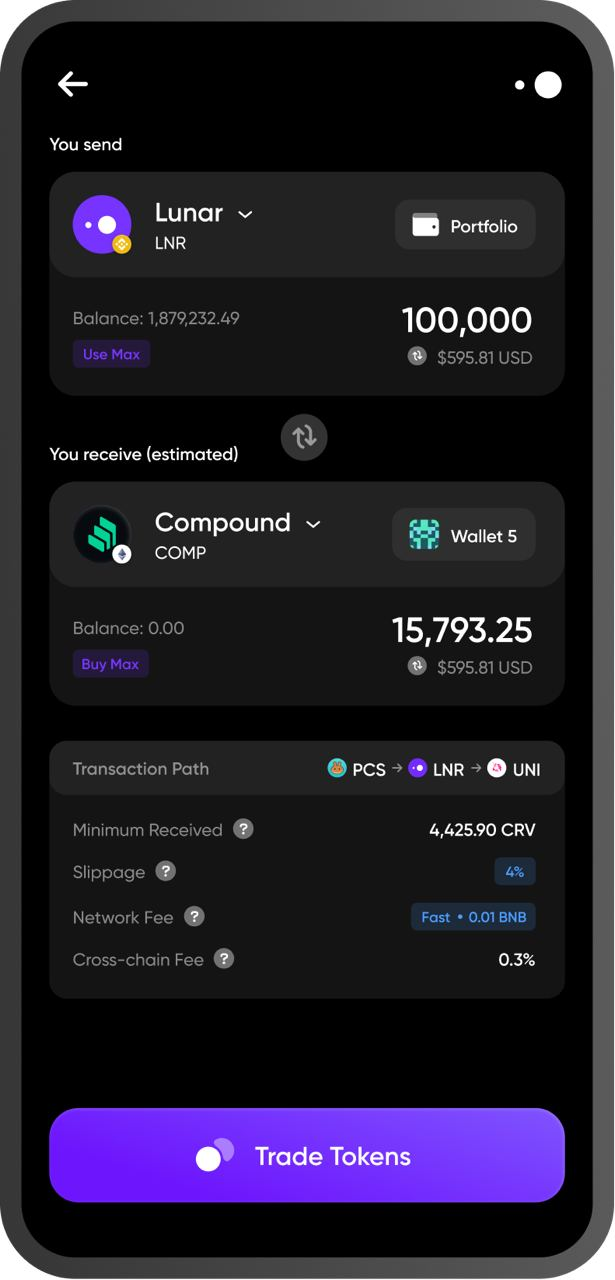Screen dimensions: 615x1280
Task: Swap send and receive tokens
Action: click(x=304, y=437)
